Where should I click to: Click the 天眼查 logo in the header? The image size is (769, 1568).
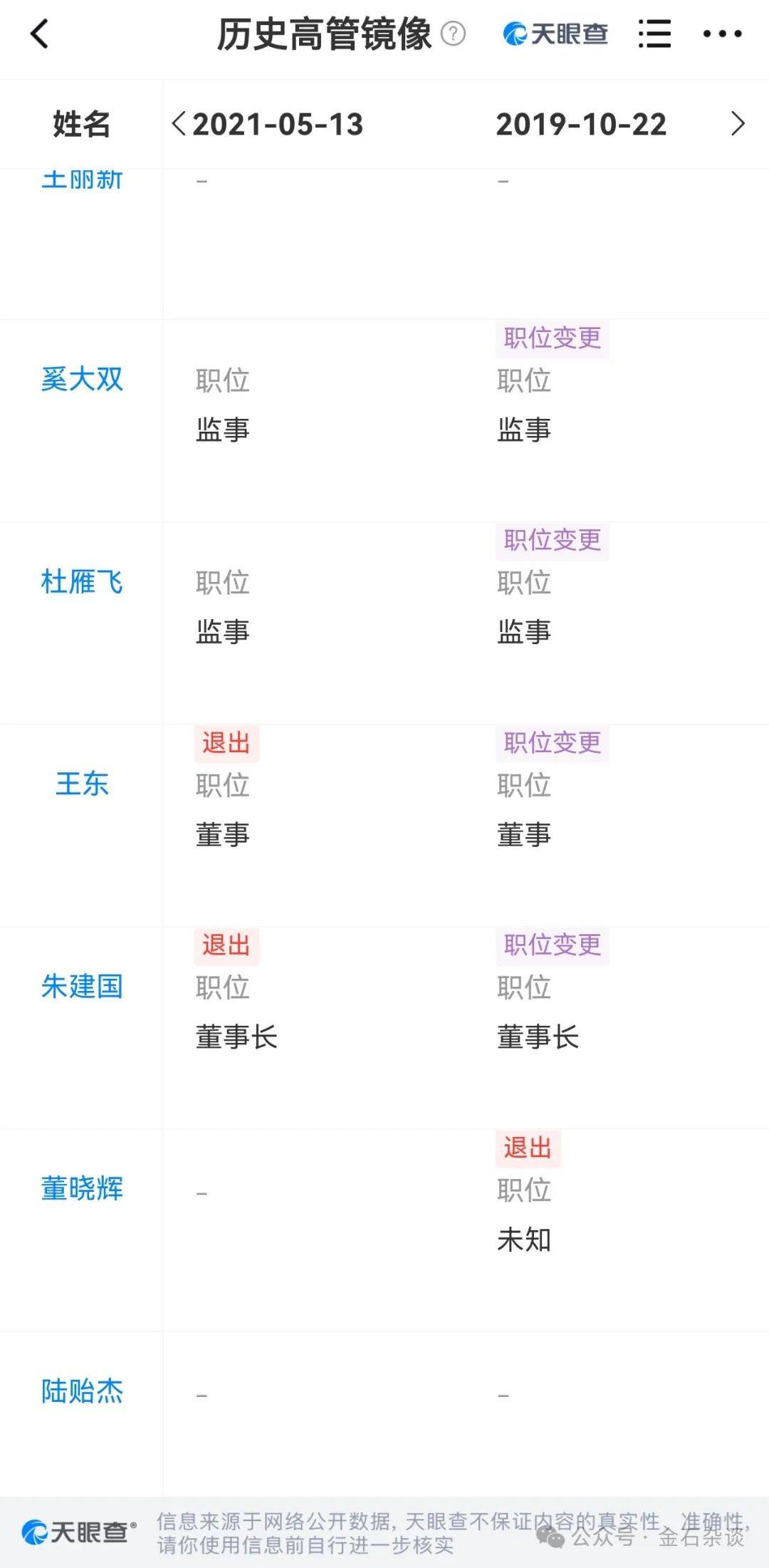(x=554, y=33)
